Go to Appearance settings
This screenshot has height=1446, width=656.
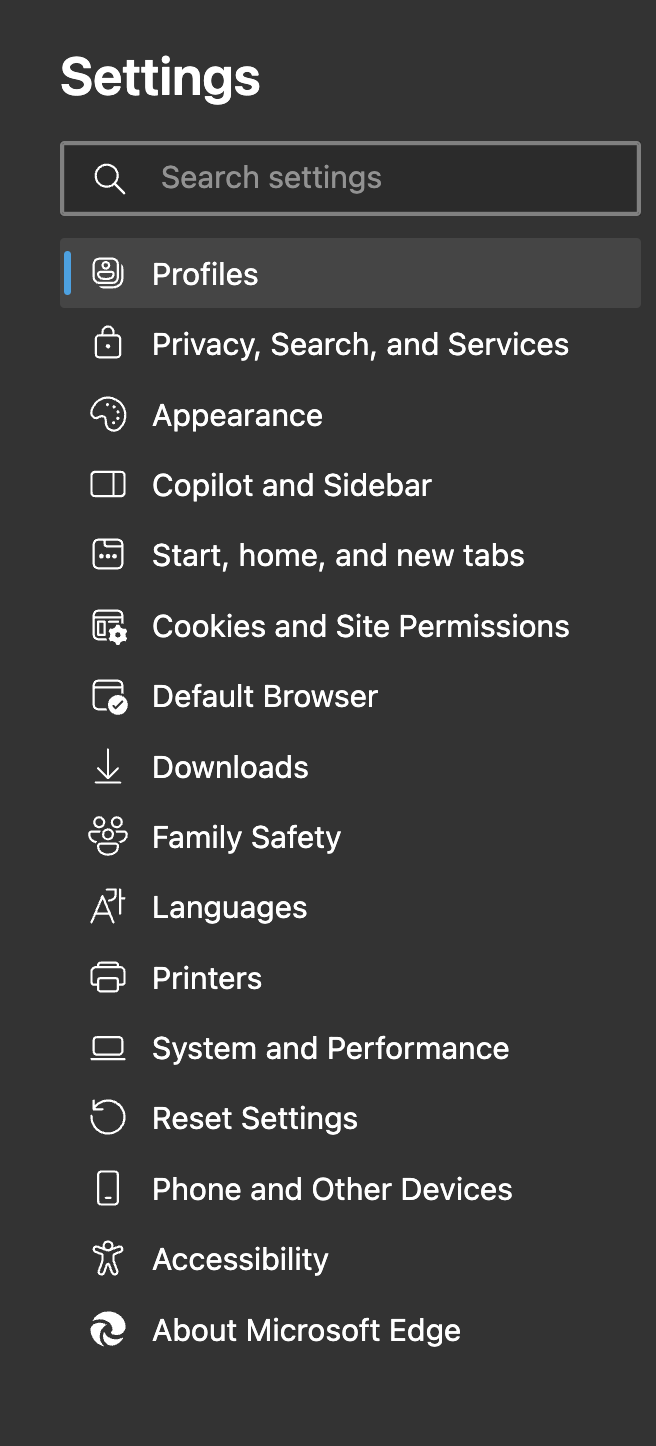click(x=237, y=415)
